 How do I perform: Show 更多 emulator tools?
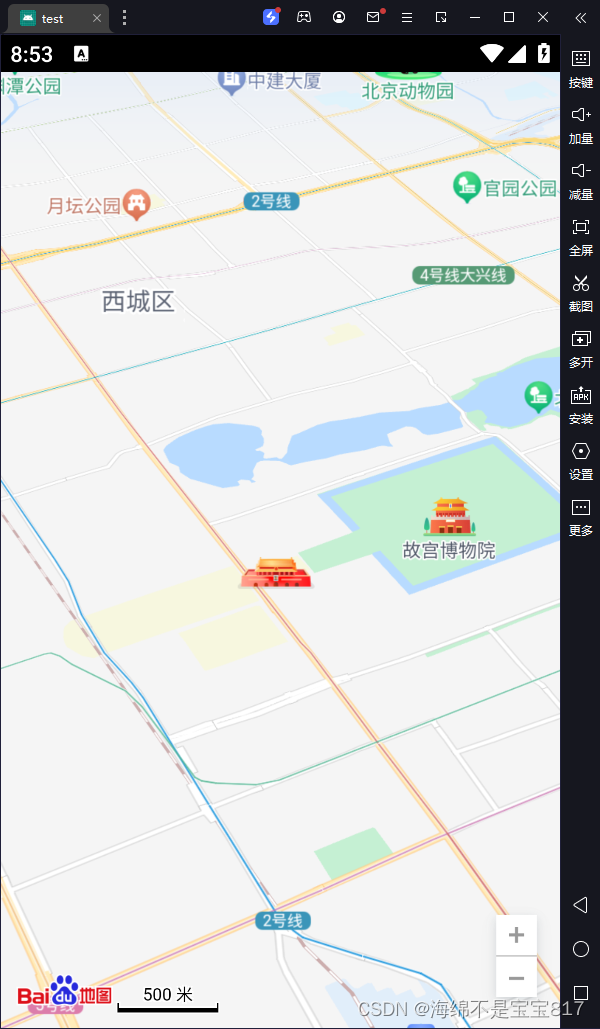click(x=581, y=516)
